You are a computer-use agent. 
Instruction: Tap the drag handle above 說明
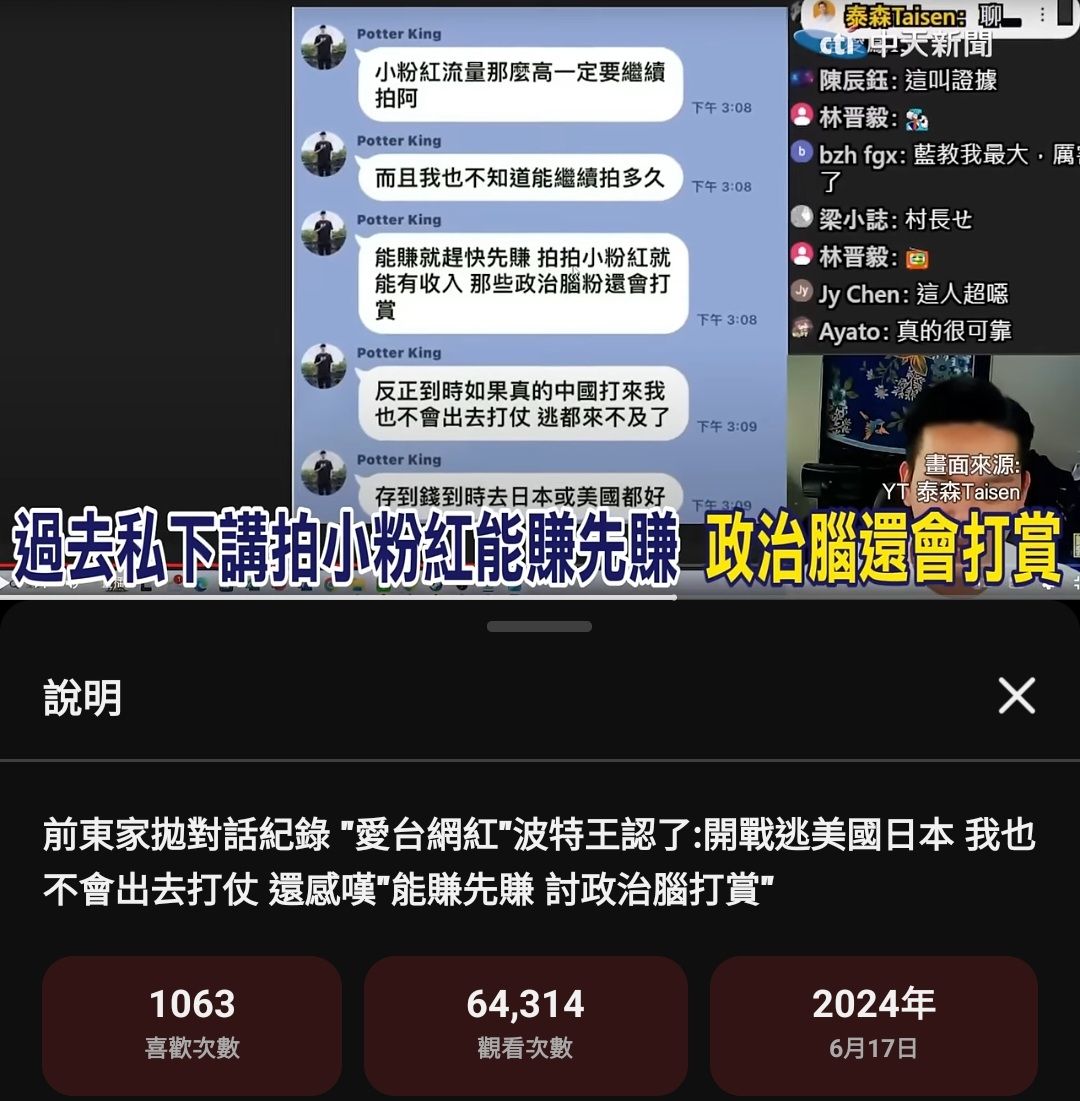pos(539,627)
